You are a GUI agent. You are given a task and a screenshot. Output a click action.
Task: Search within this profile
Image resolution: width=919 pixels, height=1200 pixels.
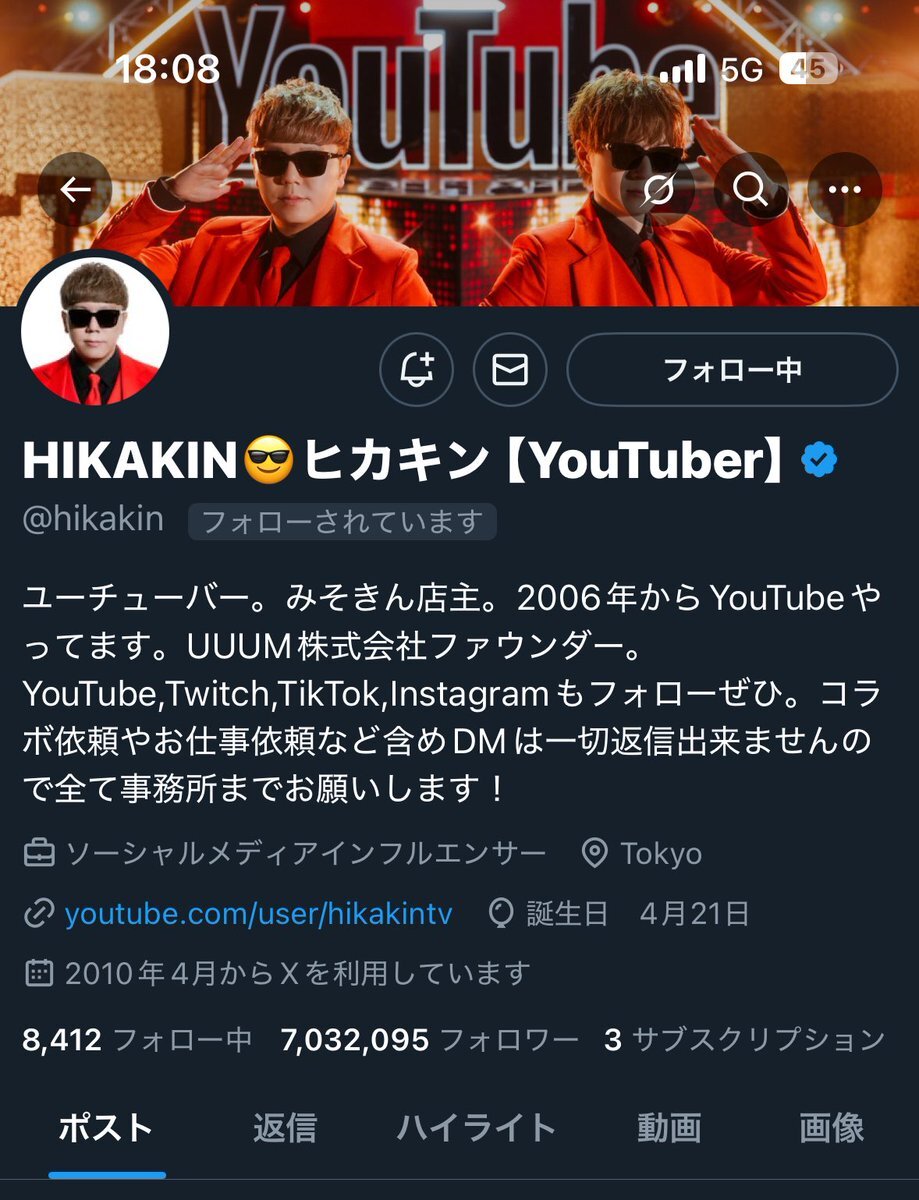[x=750, y=189]
